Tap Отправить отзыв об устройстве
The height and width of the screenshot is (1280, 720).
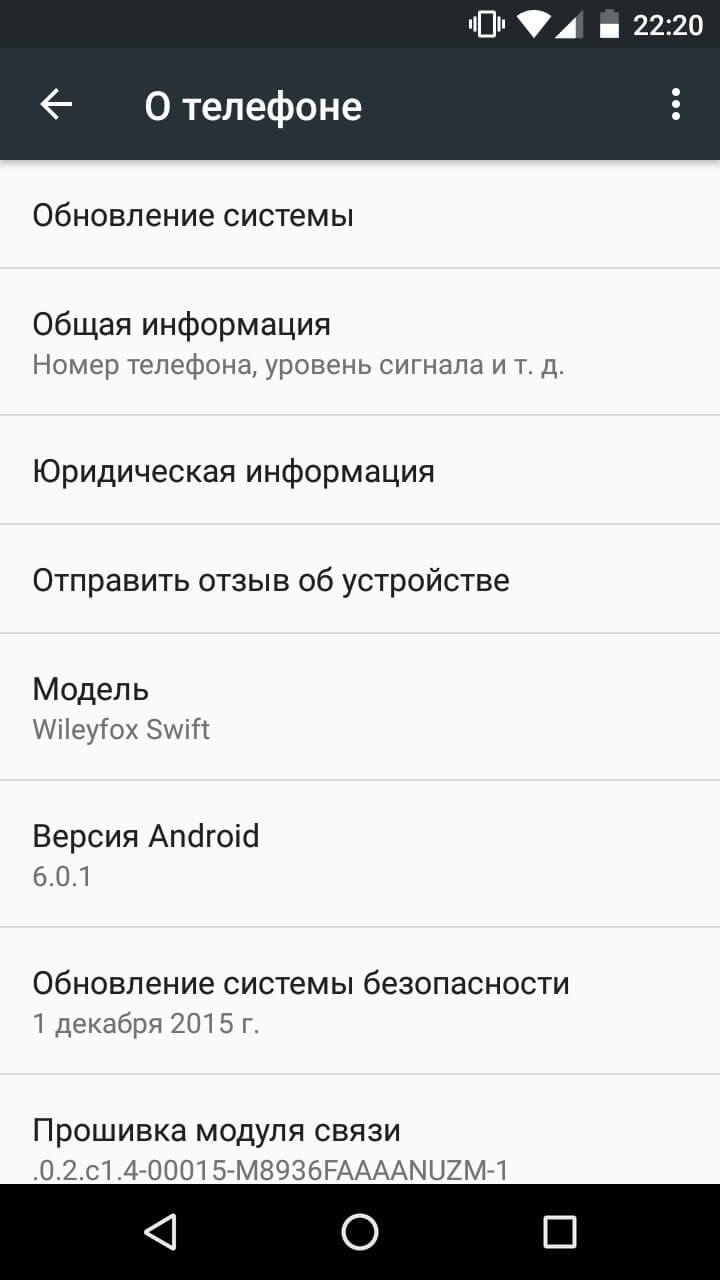pos(271,578)
